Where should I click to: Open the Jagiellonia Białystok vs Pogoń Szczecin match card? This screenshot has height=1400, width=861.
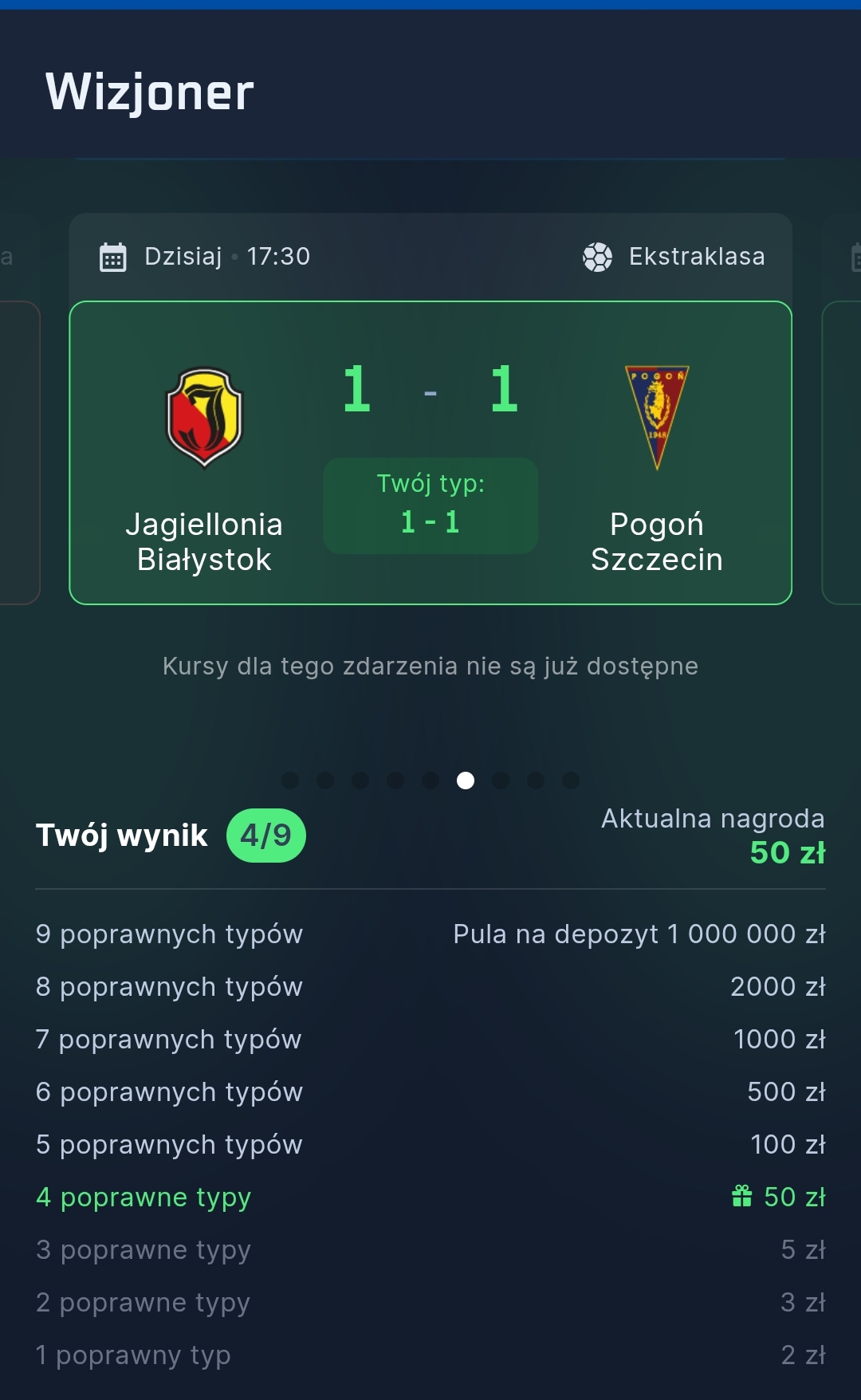[x=431, y=452]
